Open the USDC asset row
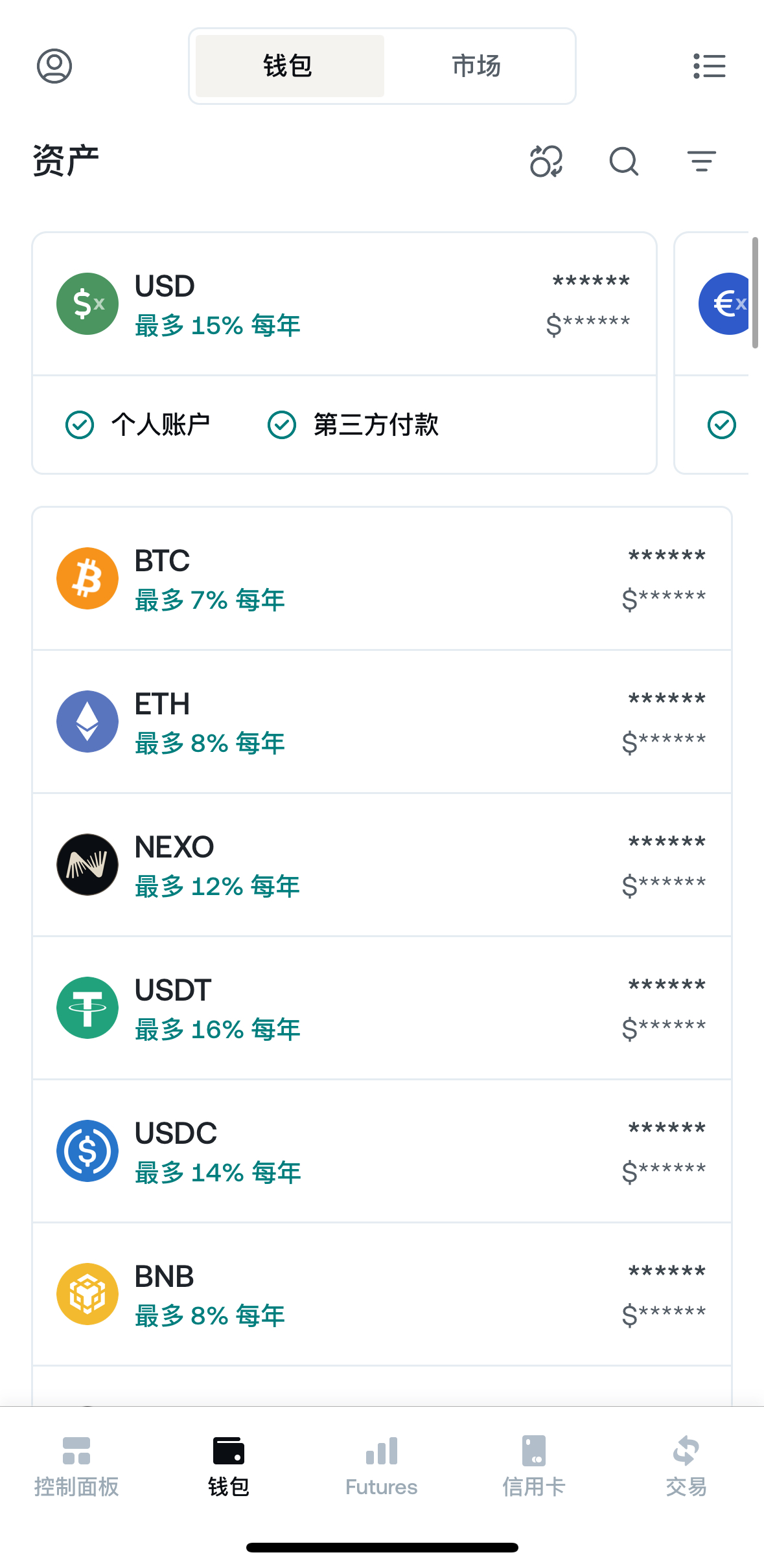This screenshot has width=764, height=1568. click(382, 1151)
